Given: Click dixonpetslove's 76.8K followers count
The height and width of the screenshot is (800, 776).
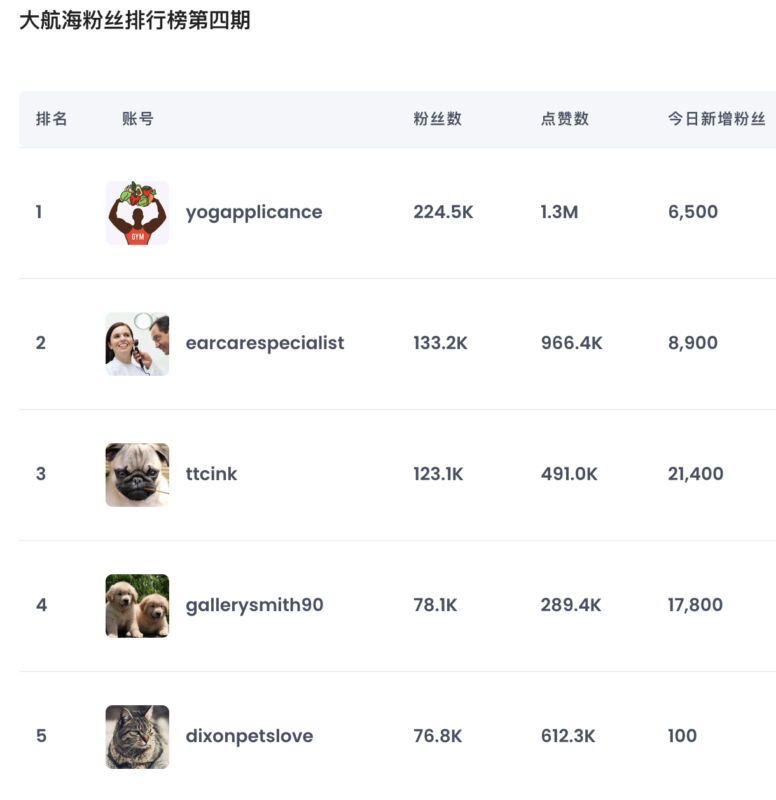Looking at the screenshot, I should point(438,736).
